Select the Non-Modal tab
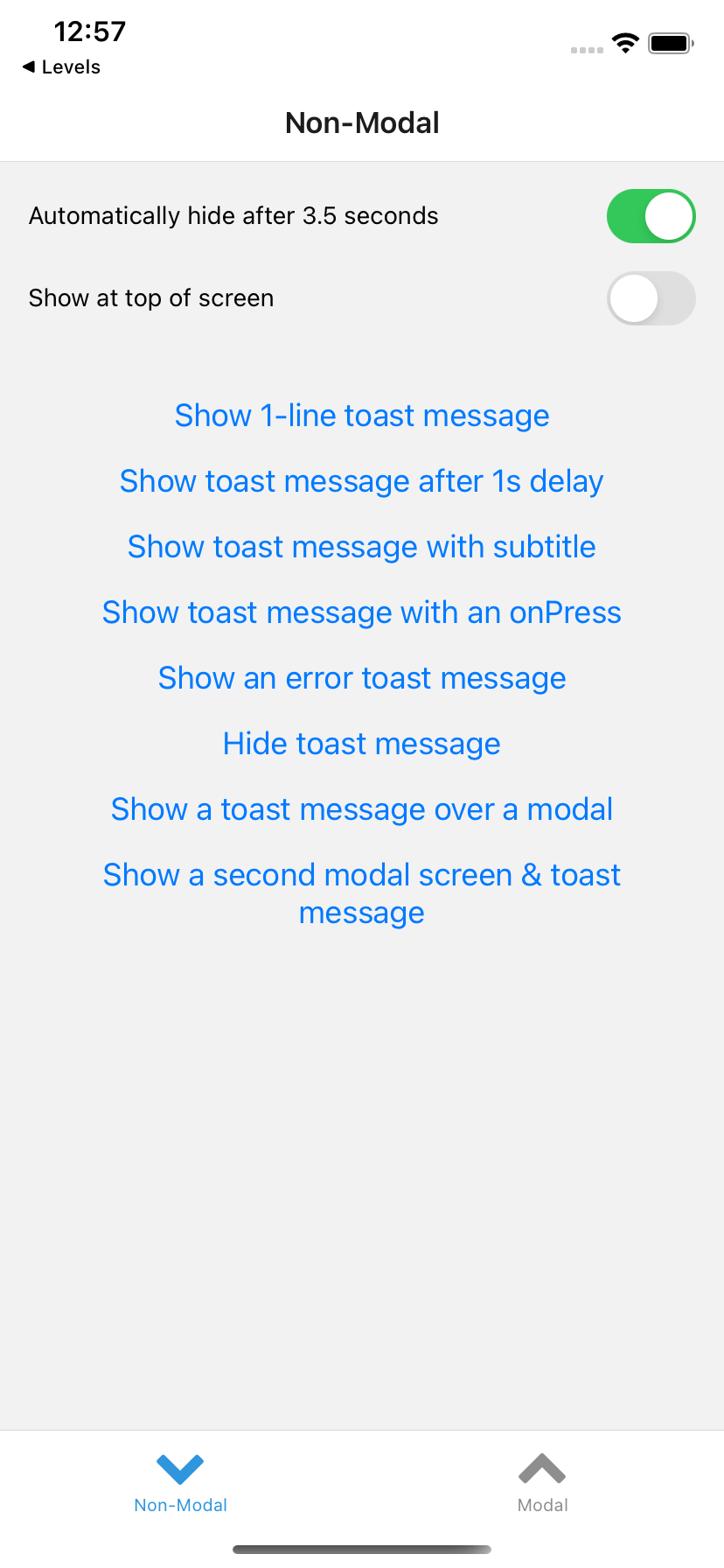This screenshot has height=1568, width=724. pos(180,1483)
